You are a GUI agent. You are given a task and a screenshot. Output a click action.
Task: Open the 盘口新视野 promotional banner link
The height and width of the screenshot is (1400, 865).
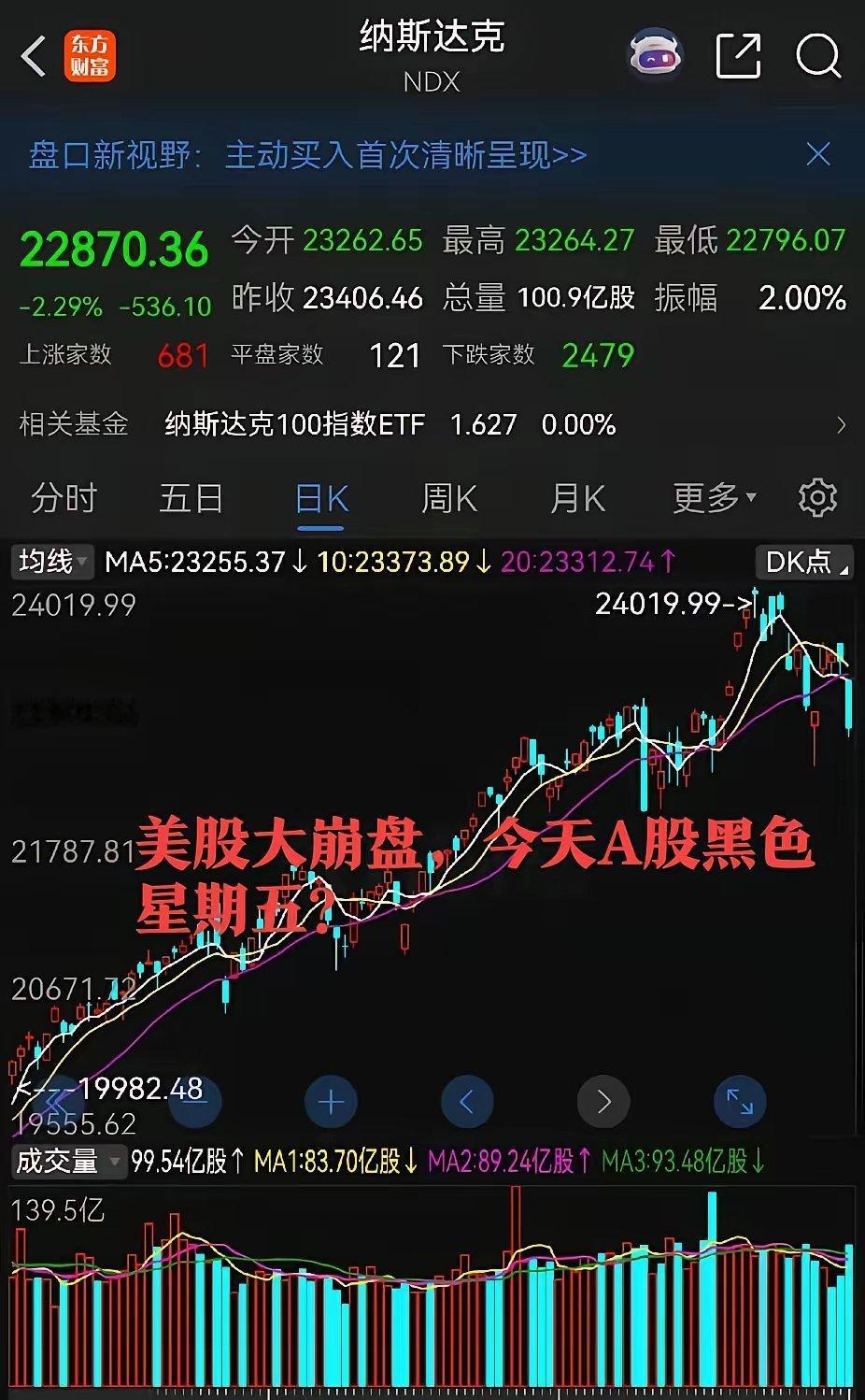[x=308, y=155]
